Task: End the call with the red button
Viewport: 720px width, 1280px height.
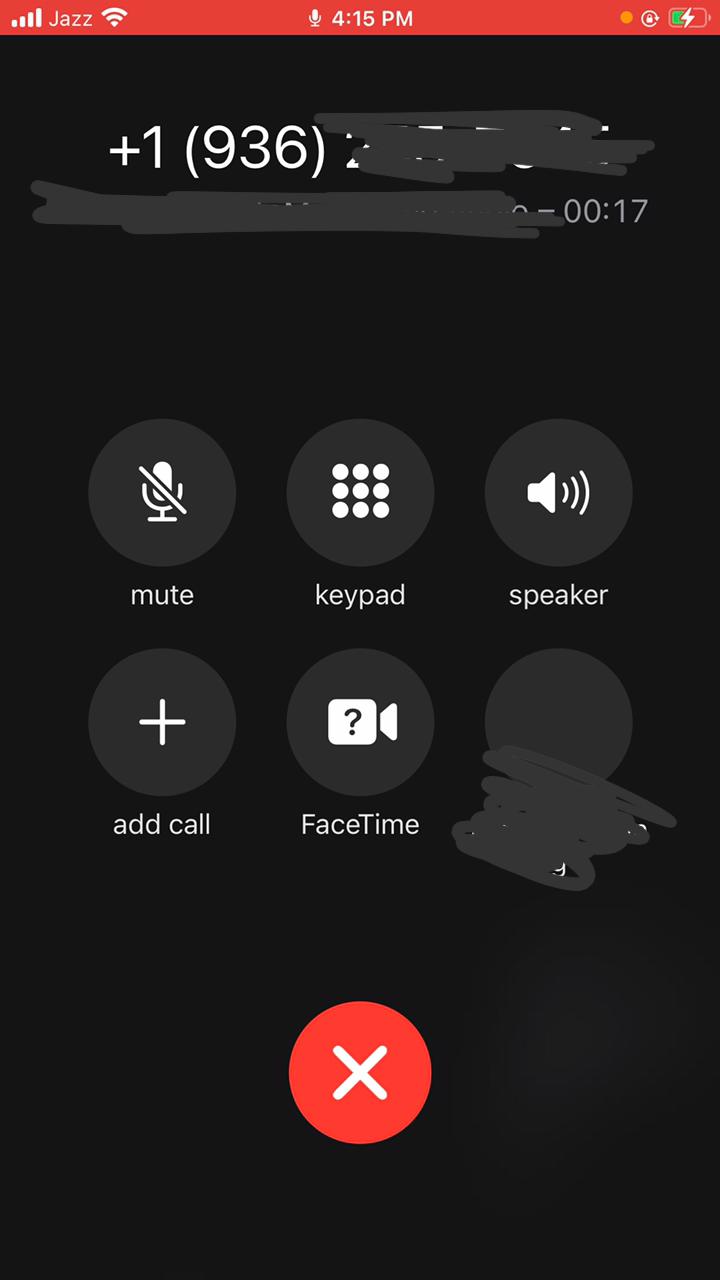Action: (x=360, y=1072)
